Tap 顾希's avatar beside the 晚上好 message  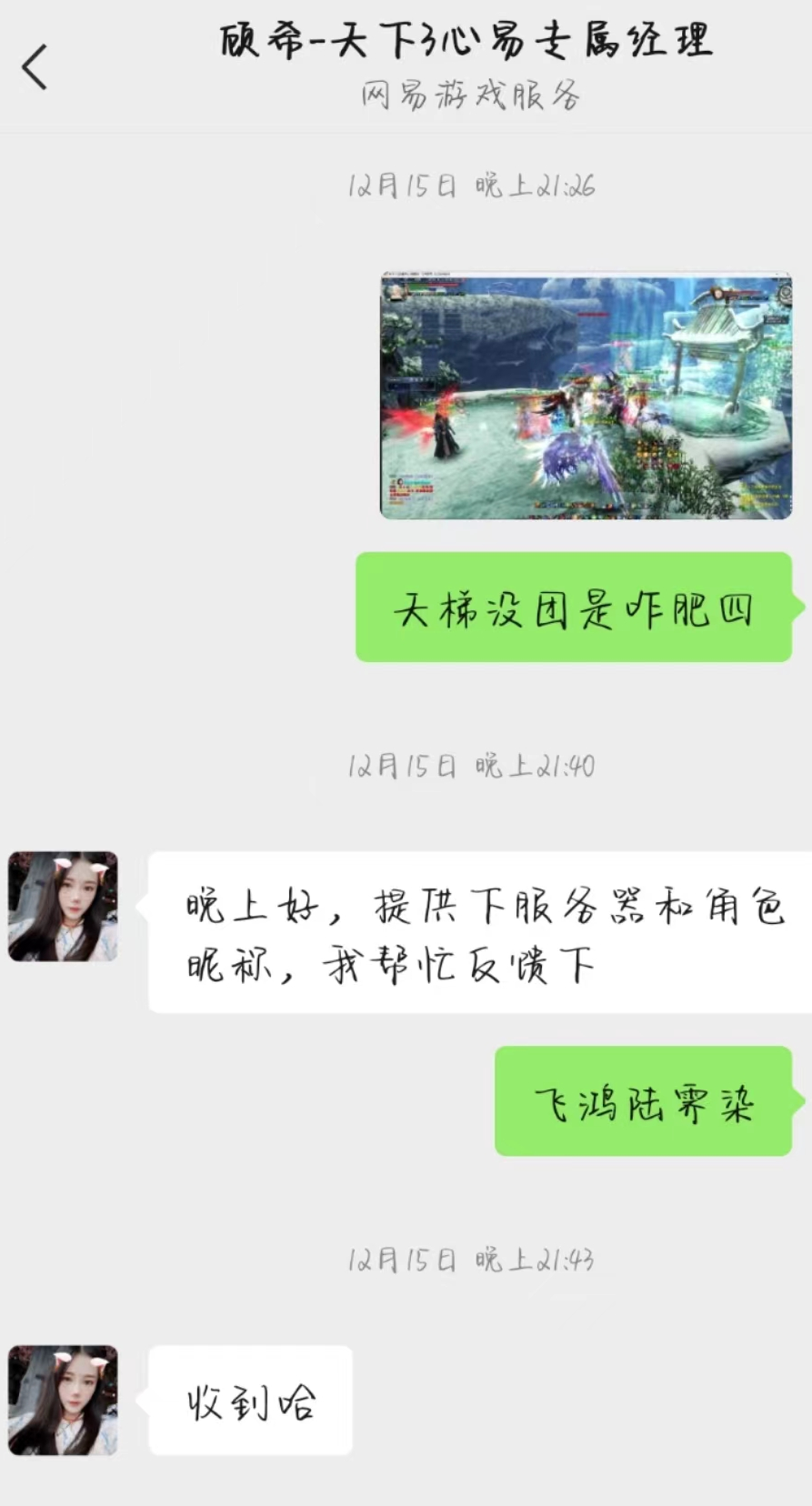click(x=63, y=906)
